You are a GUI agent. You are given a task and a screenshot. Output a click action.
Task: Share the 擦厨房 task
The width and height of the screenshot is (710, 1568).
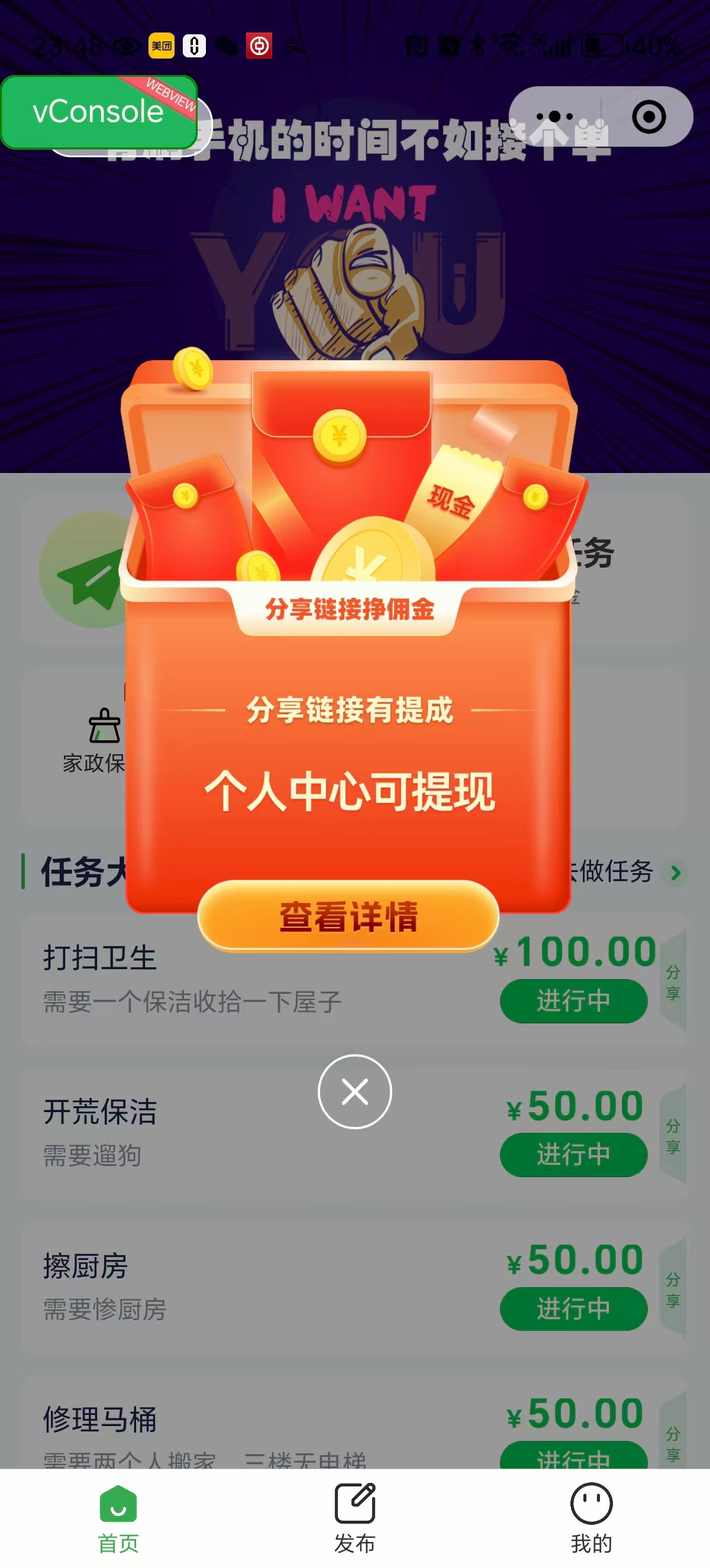673,1290
